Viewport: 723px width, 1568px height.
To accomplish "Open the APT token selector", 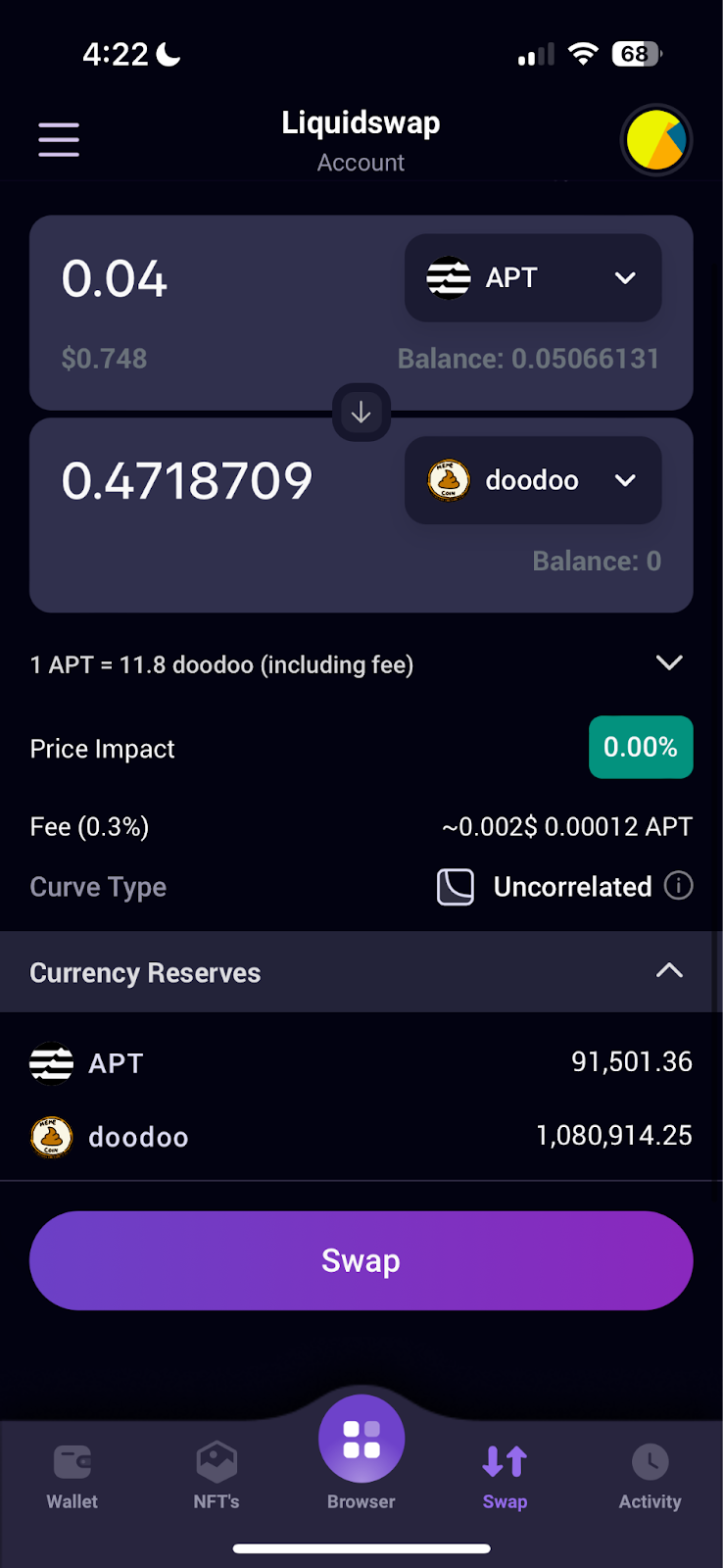I will pyautogui.click(x=533, y=277).
